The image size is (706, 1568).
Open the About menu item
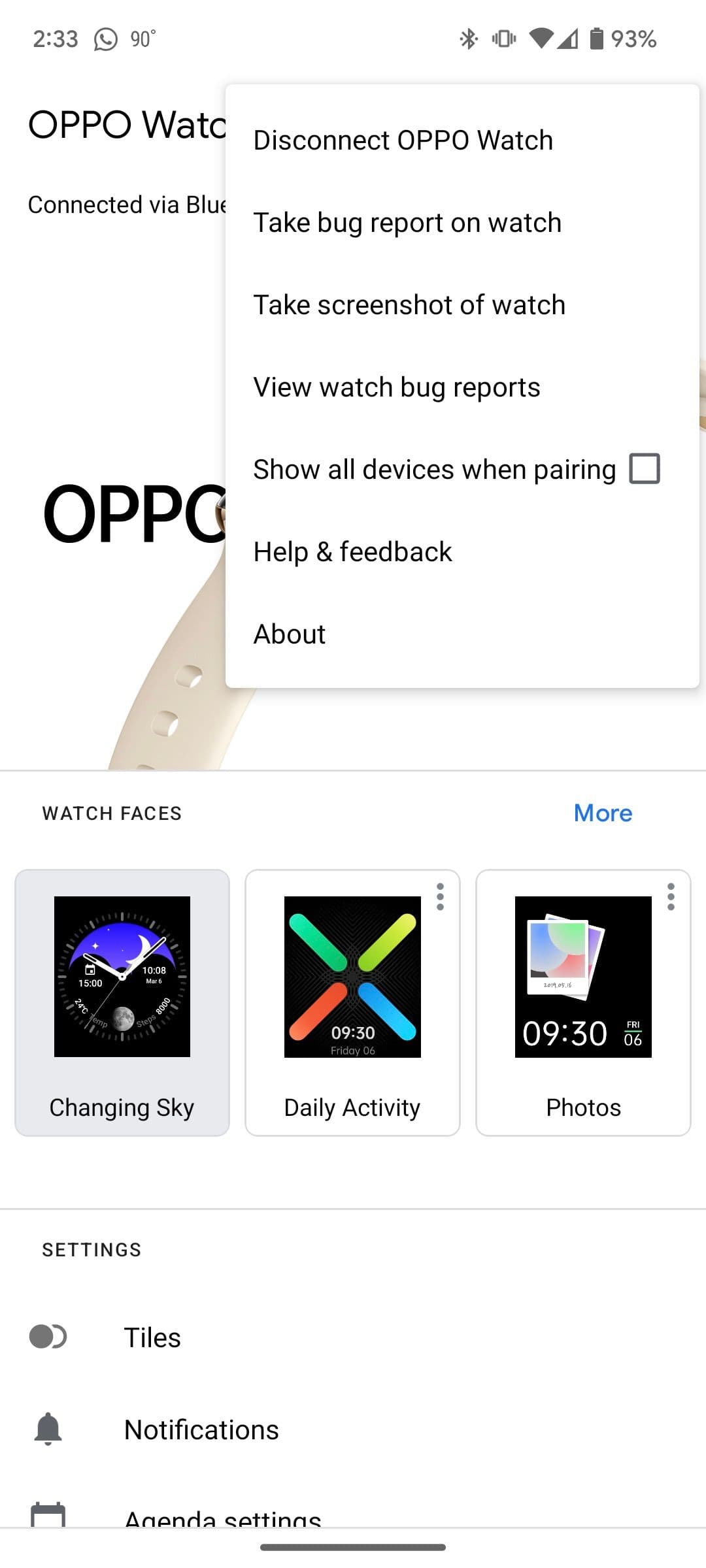[x=290, y=634]
